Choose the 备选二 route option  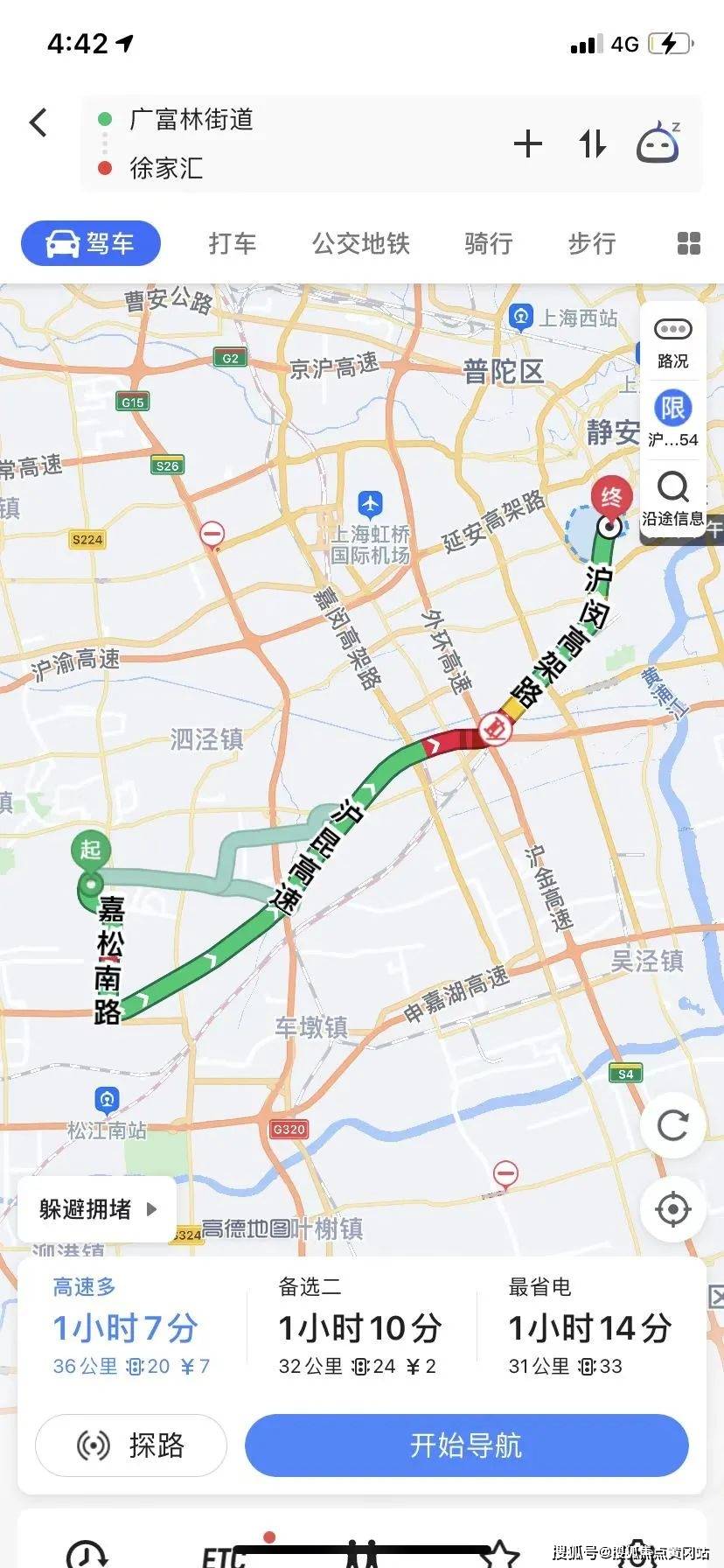click(360, 1326)
